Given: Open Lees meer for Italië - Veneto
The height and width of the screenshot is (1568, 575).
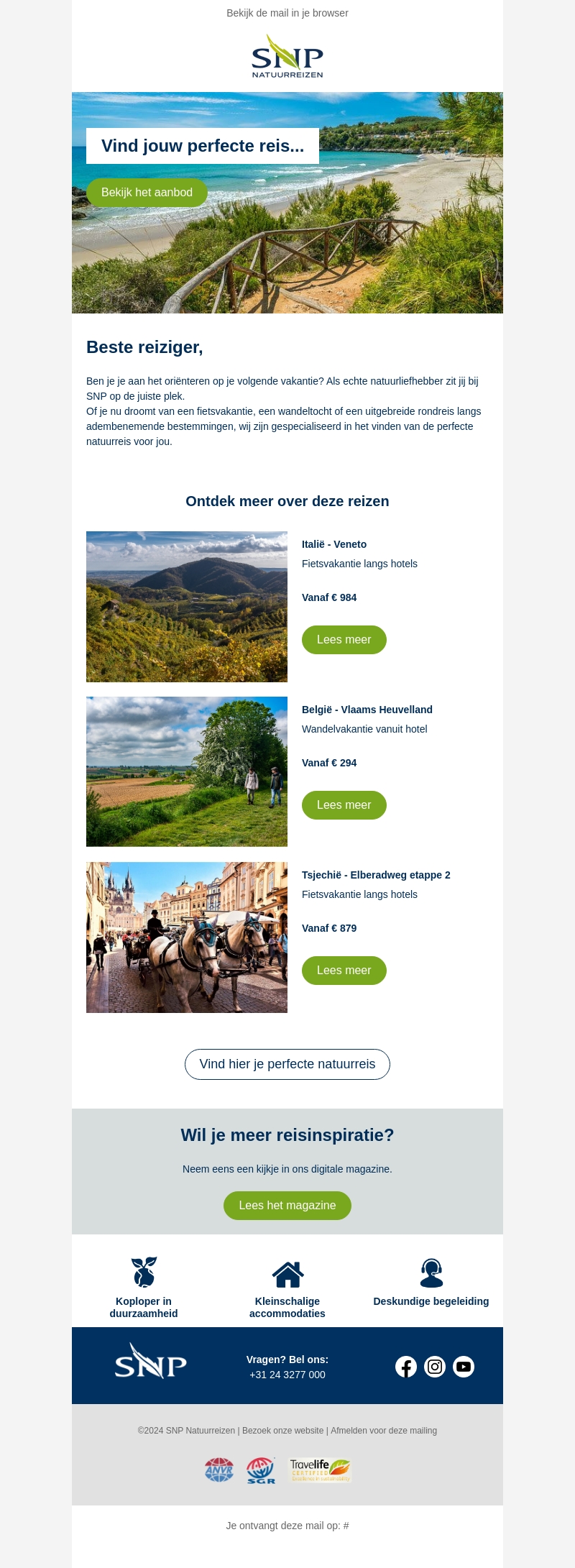Looking at the screenshot, I should tap(344, 640).
